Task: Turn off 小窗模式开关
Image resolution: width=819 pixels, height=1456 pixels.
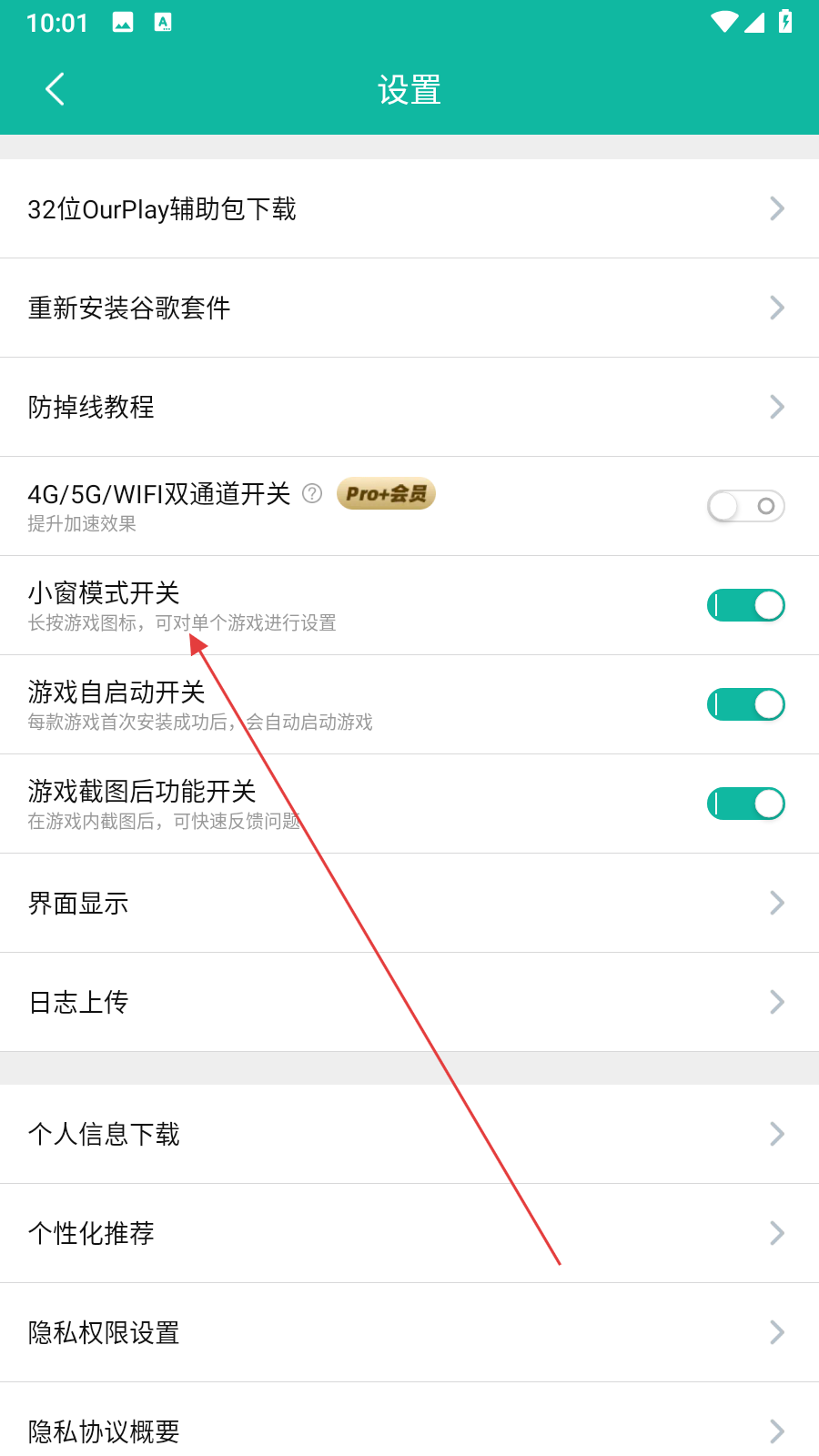Action: [745, 605]
